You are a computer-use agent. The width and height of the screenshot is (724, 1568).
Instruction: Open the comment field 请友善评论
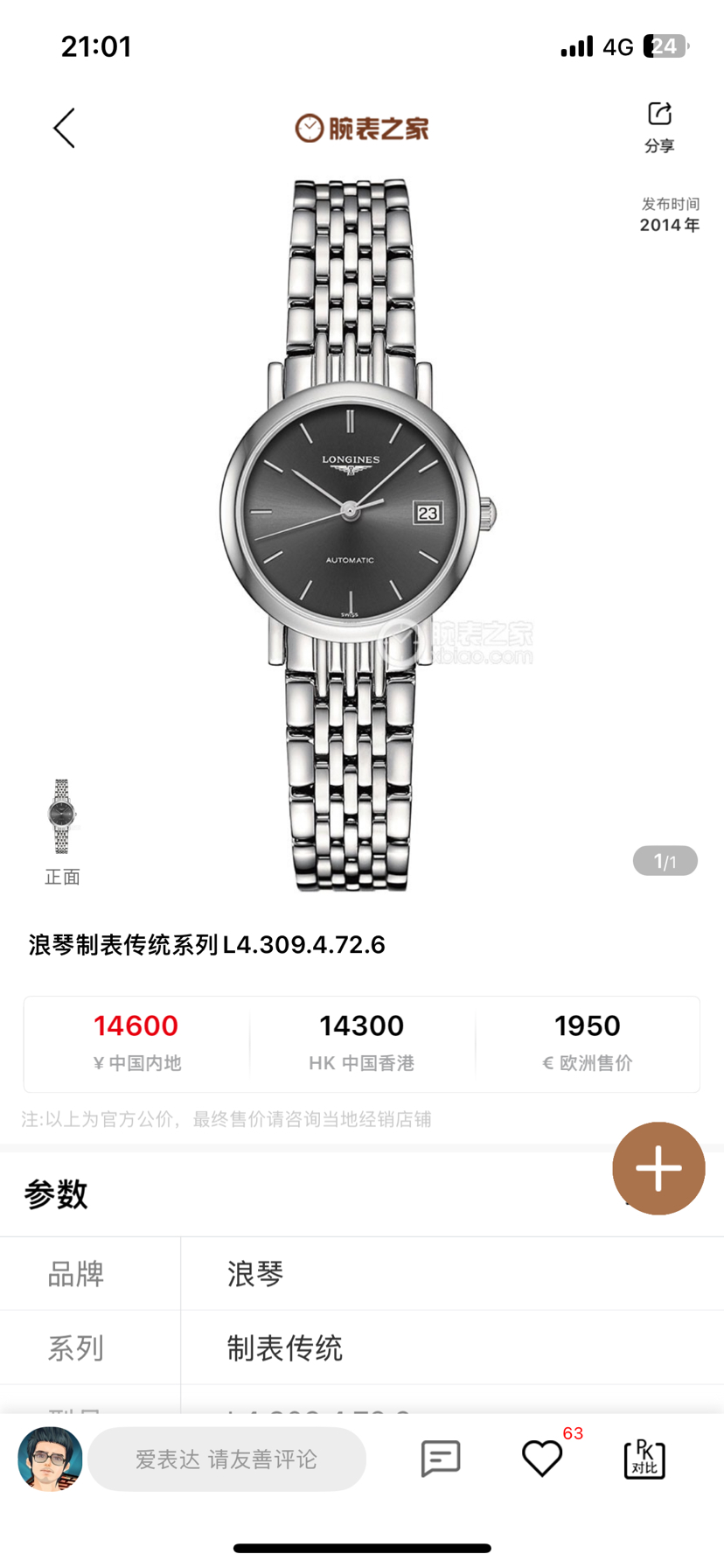click(x=226, y=1459)
